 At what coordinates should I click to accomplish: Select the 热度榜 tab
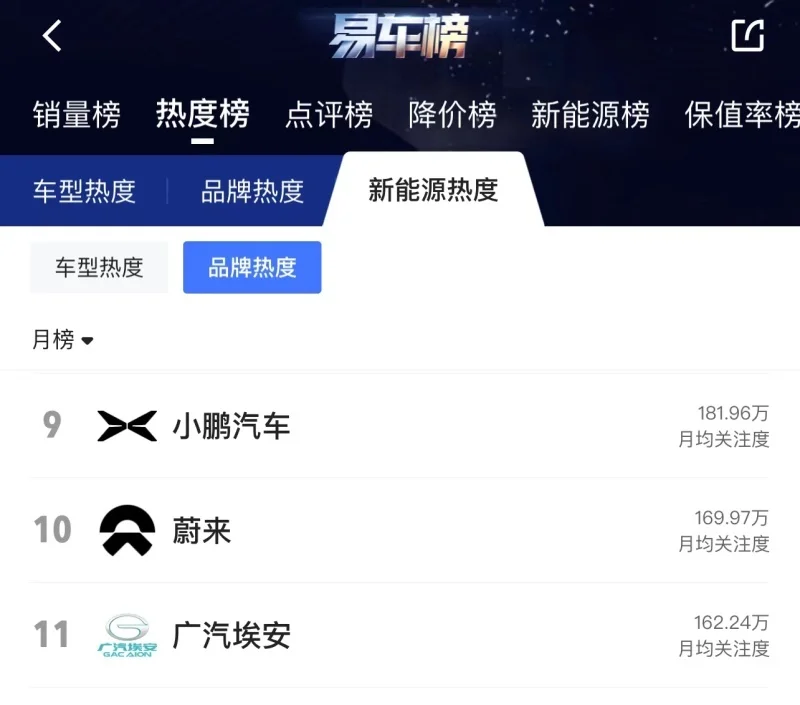click(x=202, y=115)
